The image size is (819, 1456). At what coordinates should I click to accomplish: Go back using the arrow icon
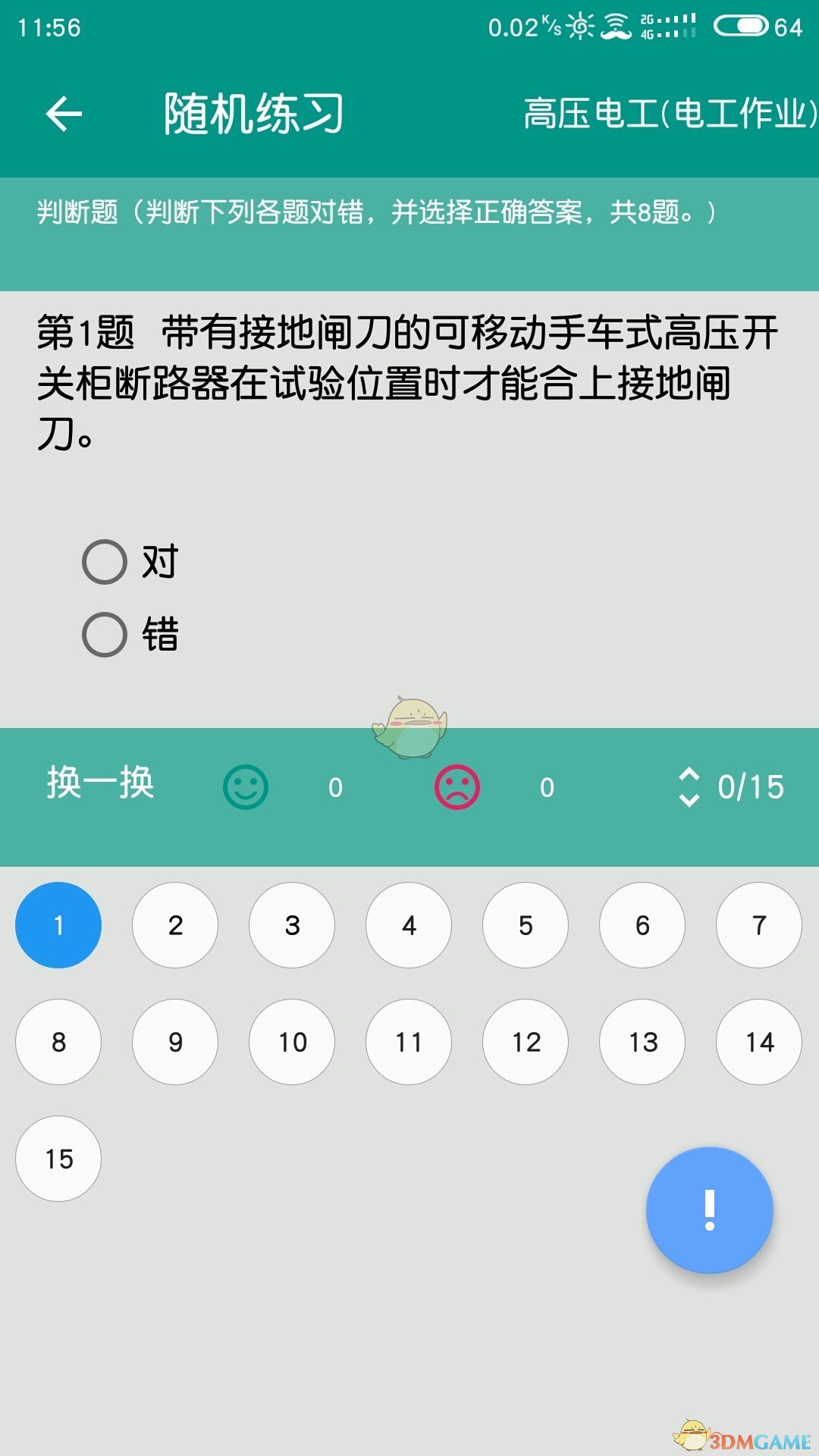(x=64, y=115)
